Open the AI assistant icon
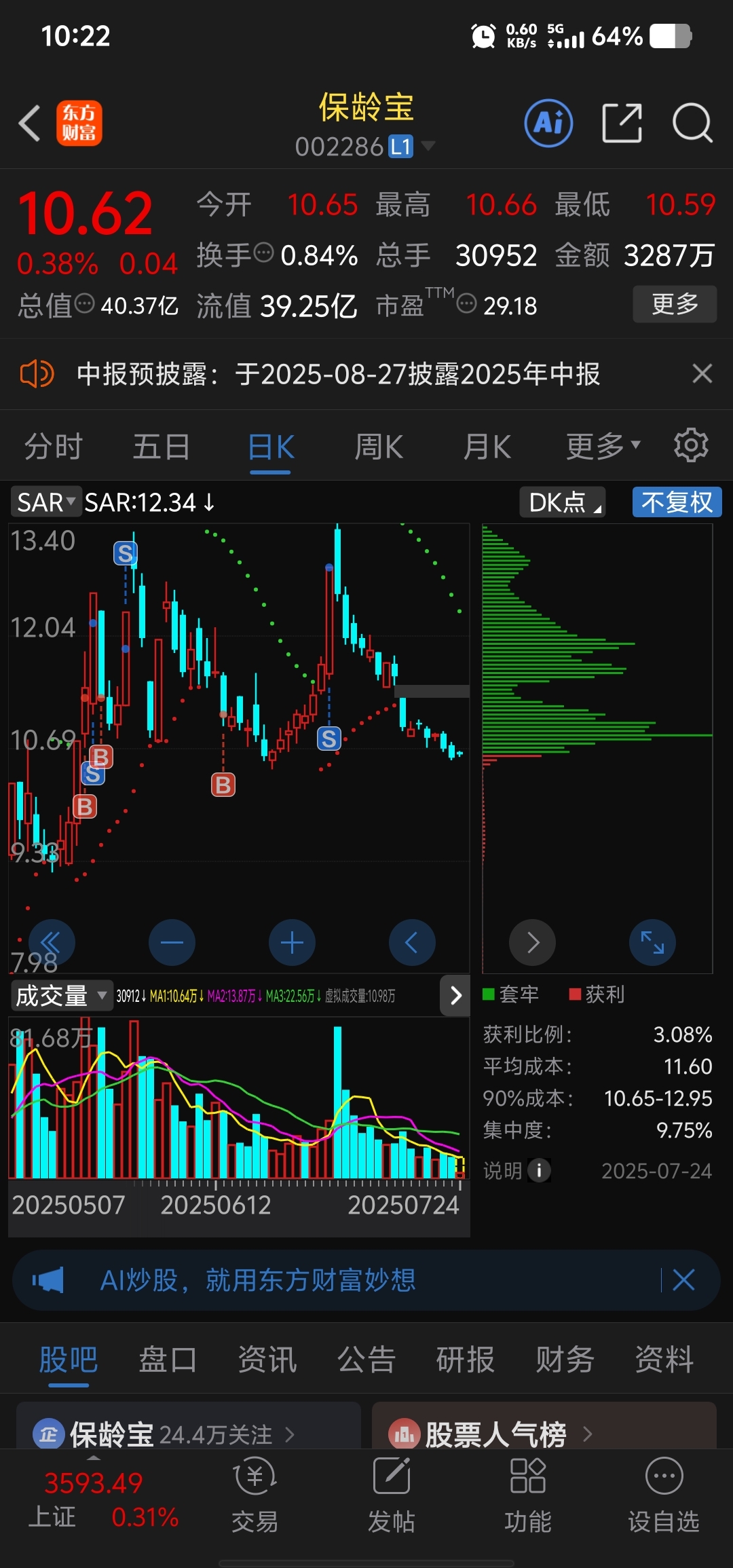 (x=548, y=123)
